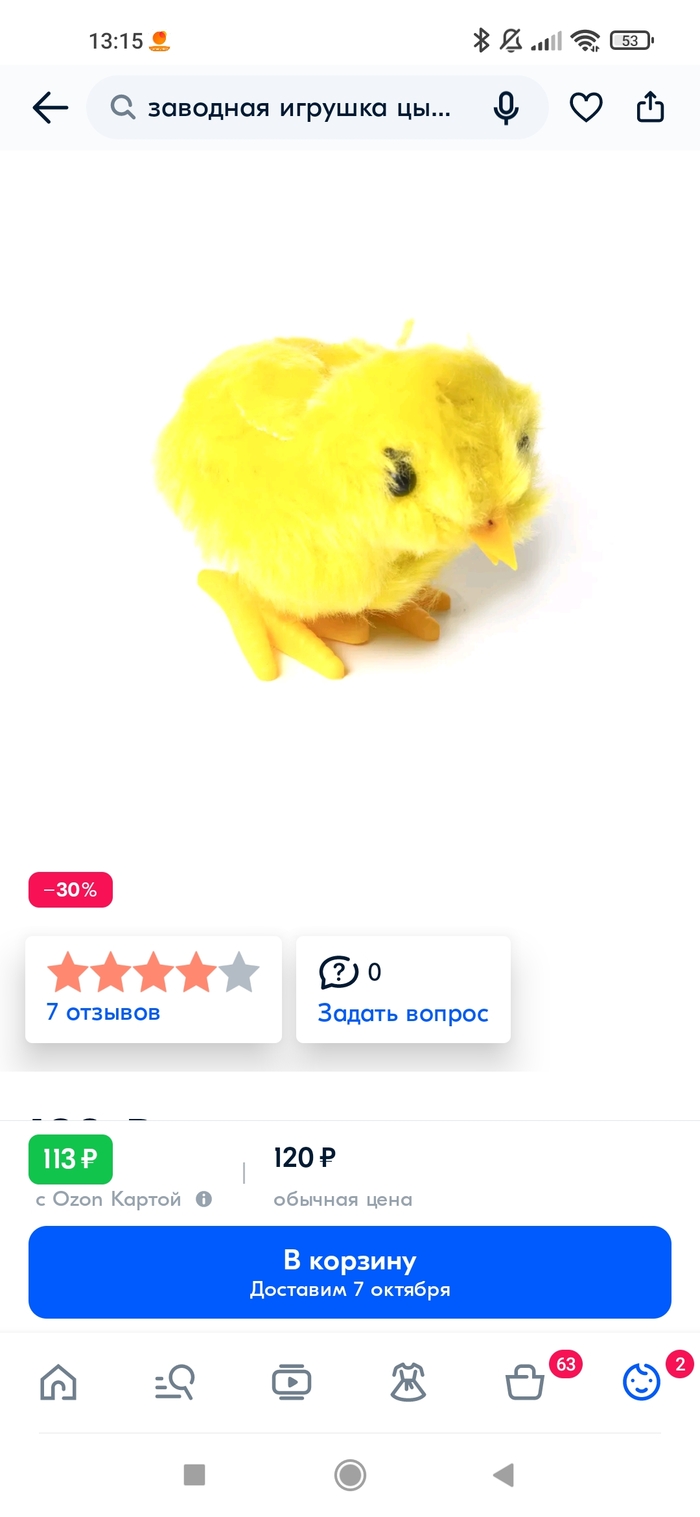
Task: Tap the system home button
Action: point(350,1474)
